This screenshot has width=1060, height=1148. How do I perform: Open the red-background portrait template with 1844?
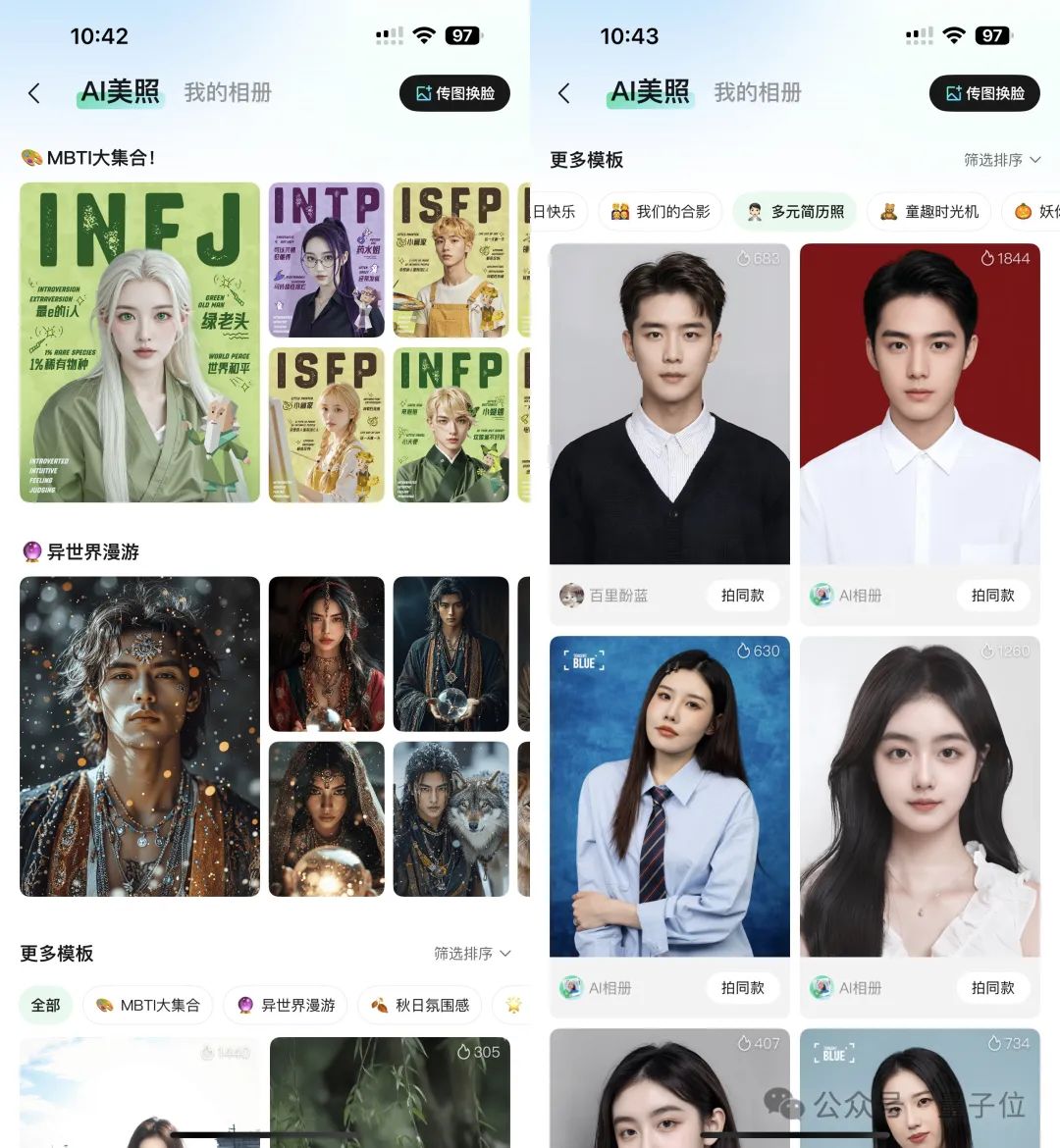click(x=920, y=404)
